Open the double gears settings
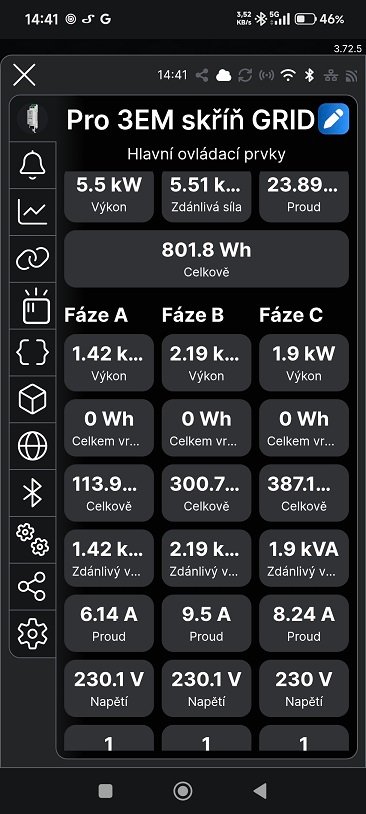 point(33,540)
